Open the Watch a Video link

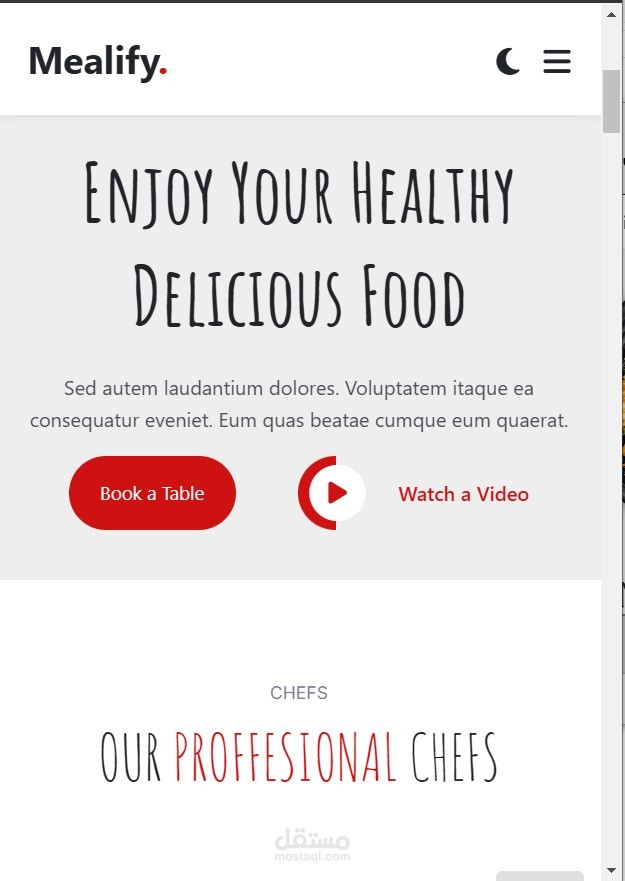point(463,494)
